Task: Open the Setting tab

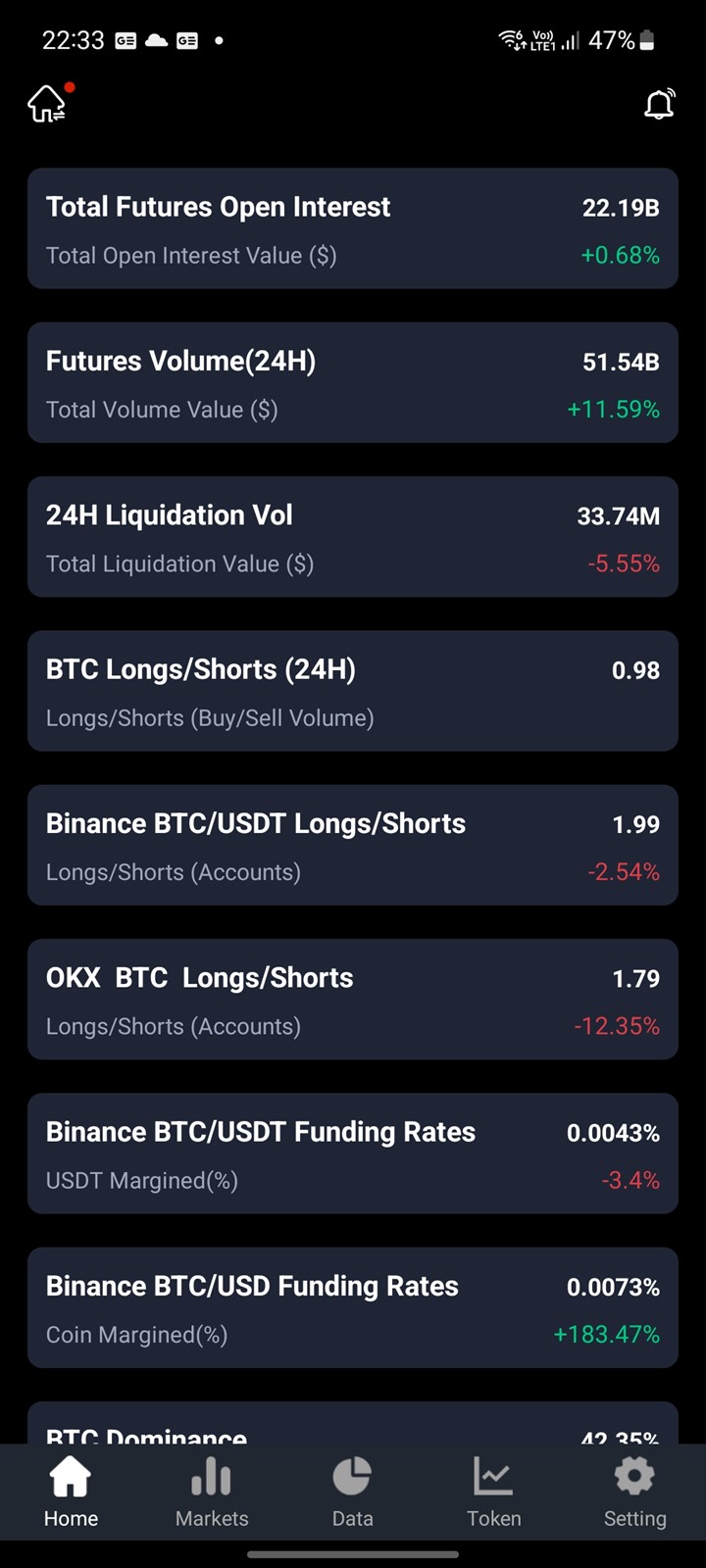Action: pos(634,1493)
